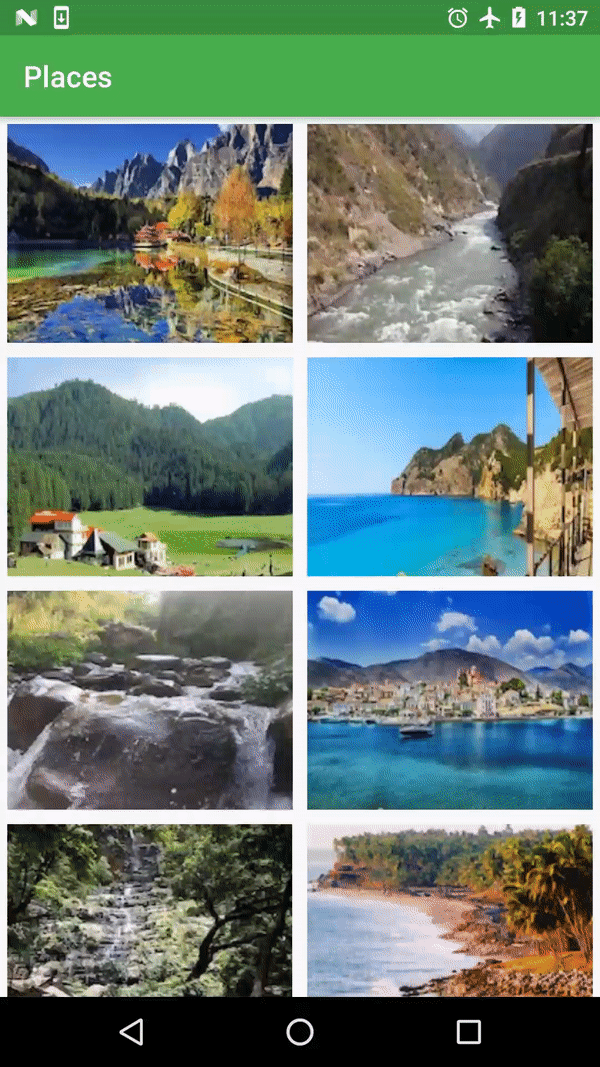
Task: View the sandy beach with palms photo
Action: point(450,910)
